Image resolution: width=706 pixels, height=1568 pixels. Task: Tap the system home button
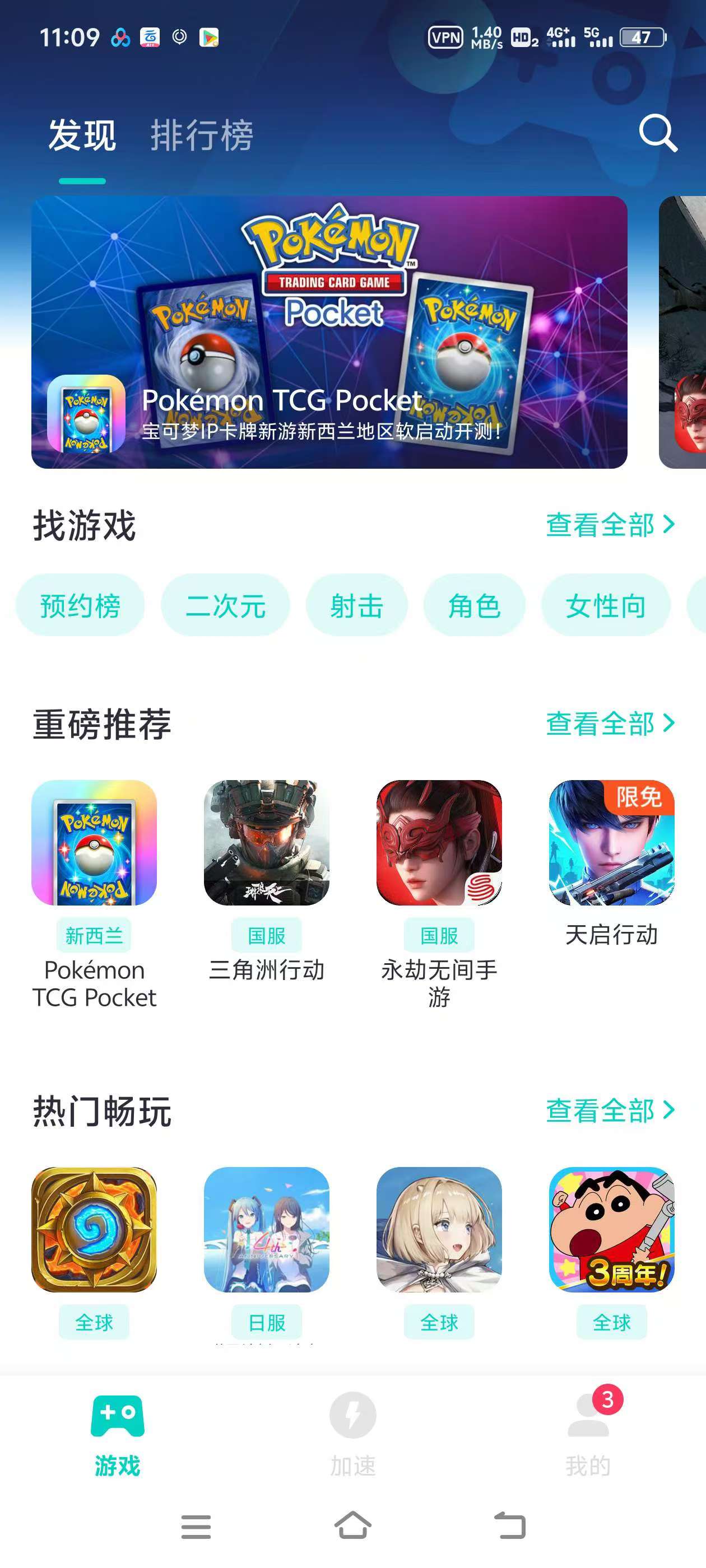pyautogui.click(x=352, y=1525)
